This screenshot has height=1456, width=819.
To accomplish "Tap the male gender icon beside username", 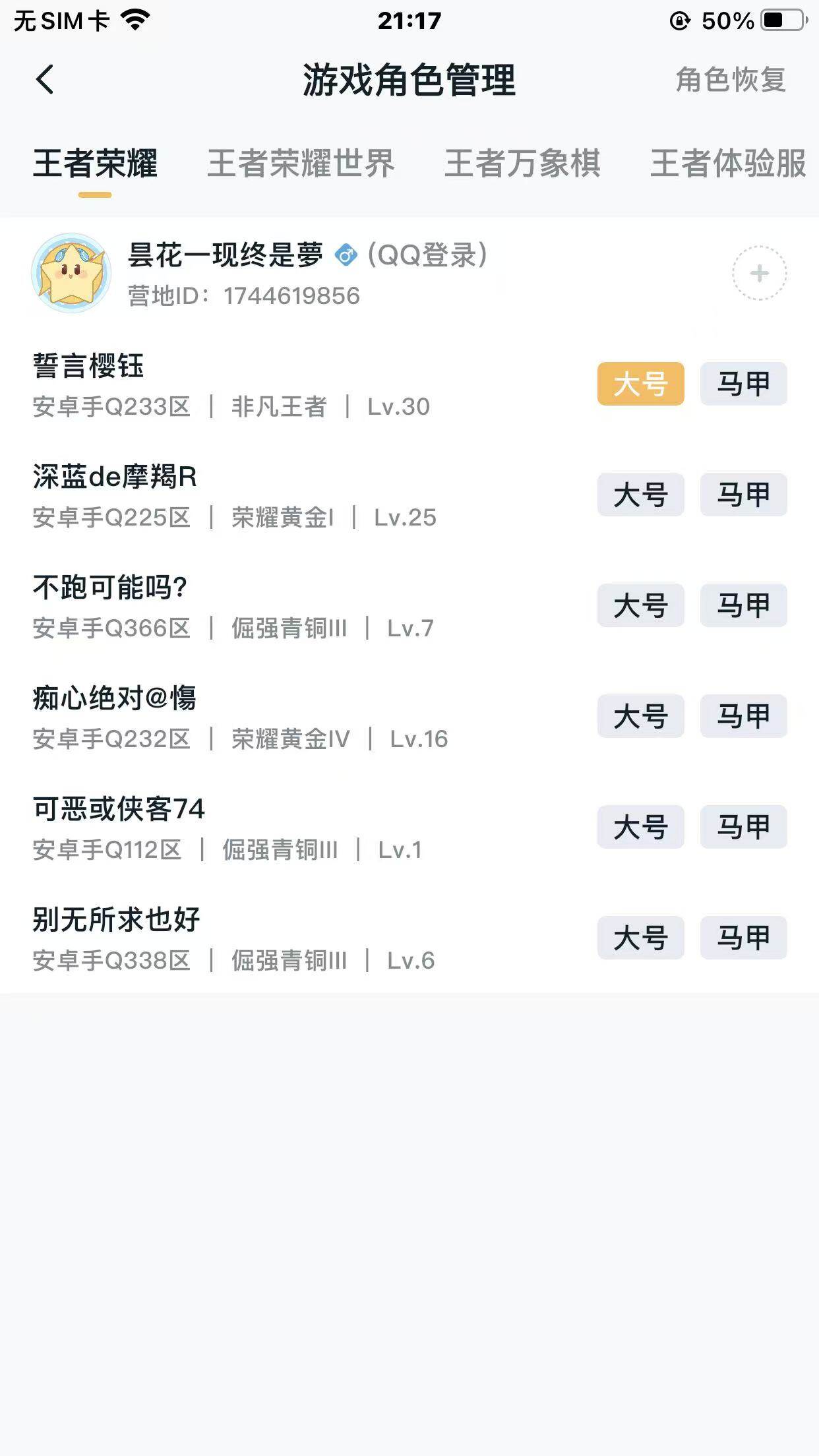I will coord(345,254).
